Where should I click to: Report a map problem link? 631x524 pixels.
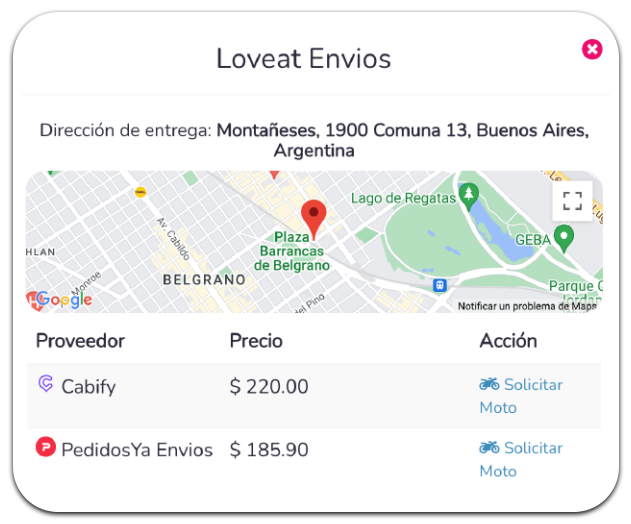tap(526, 306)
